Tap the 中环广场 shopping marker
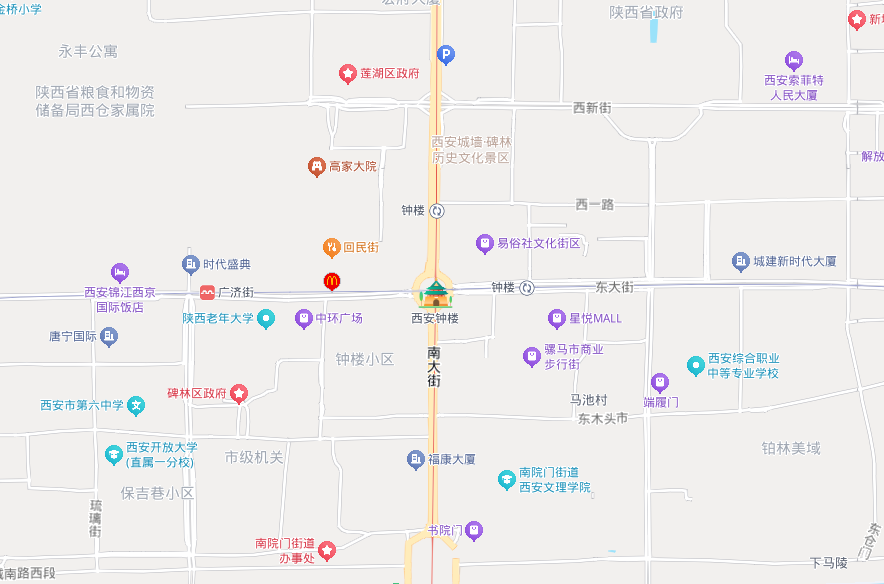This screenshot has width=884, height=584. point(303,319)
